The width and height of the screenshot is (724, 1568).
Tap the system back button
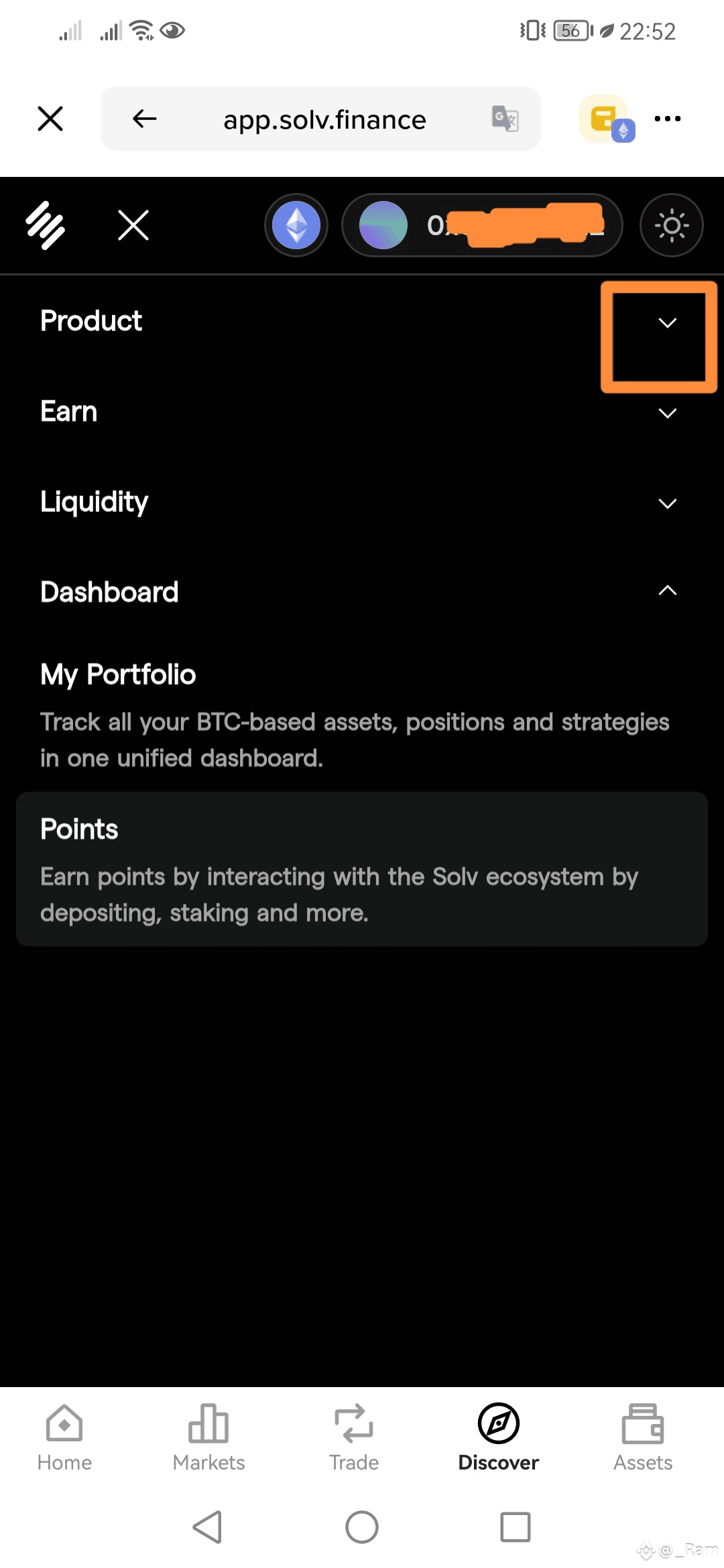pos(207,1527)
